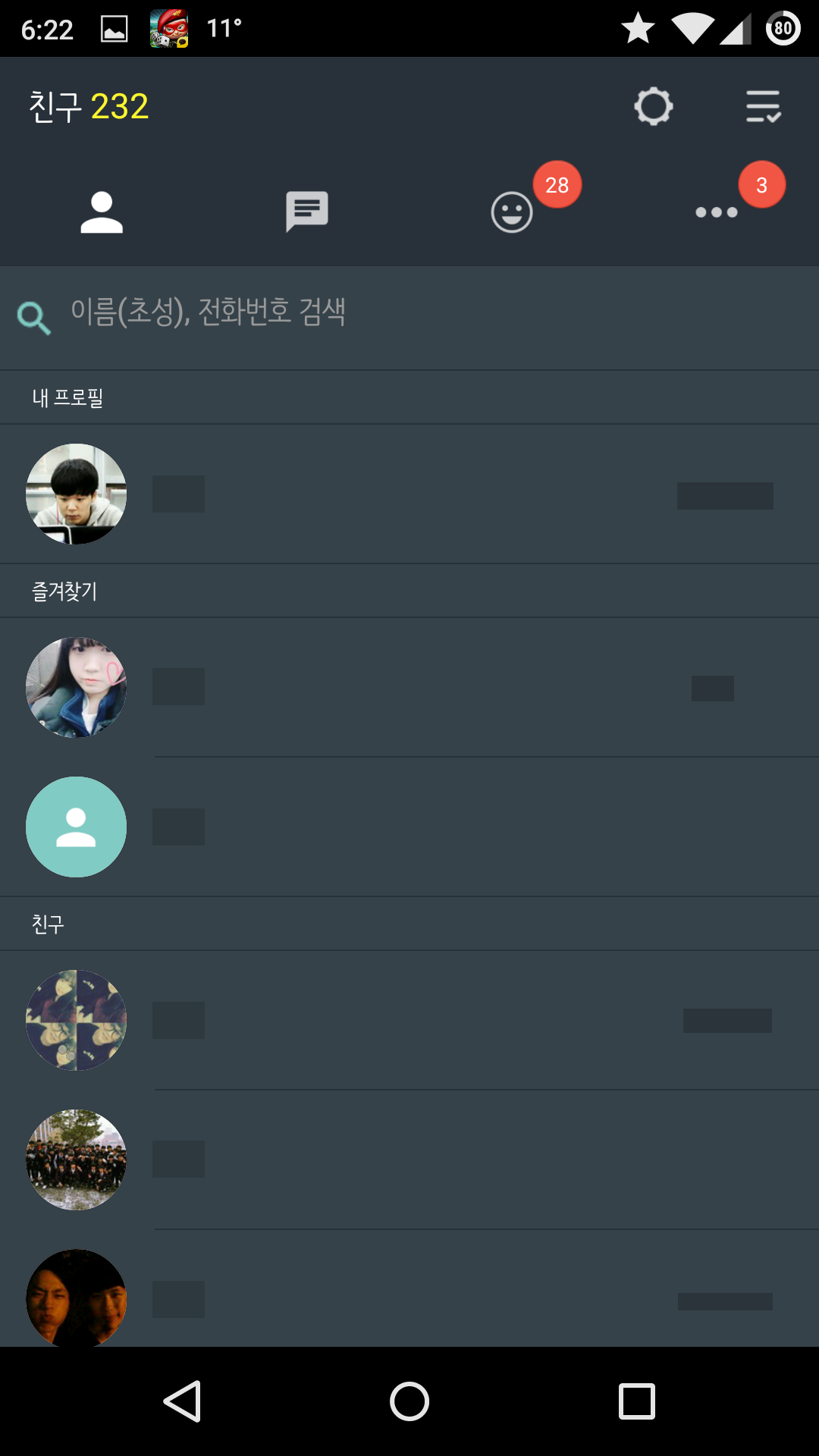Screen dimensions: 819x1456
Task: Open settings via the gear icon
Action: click(653, 107)
